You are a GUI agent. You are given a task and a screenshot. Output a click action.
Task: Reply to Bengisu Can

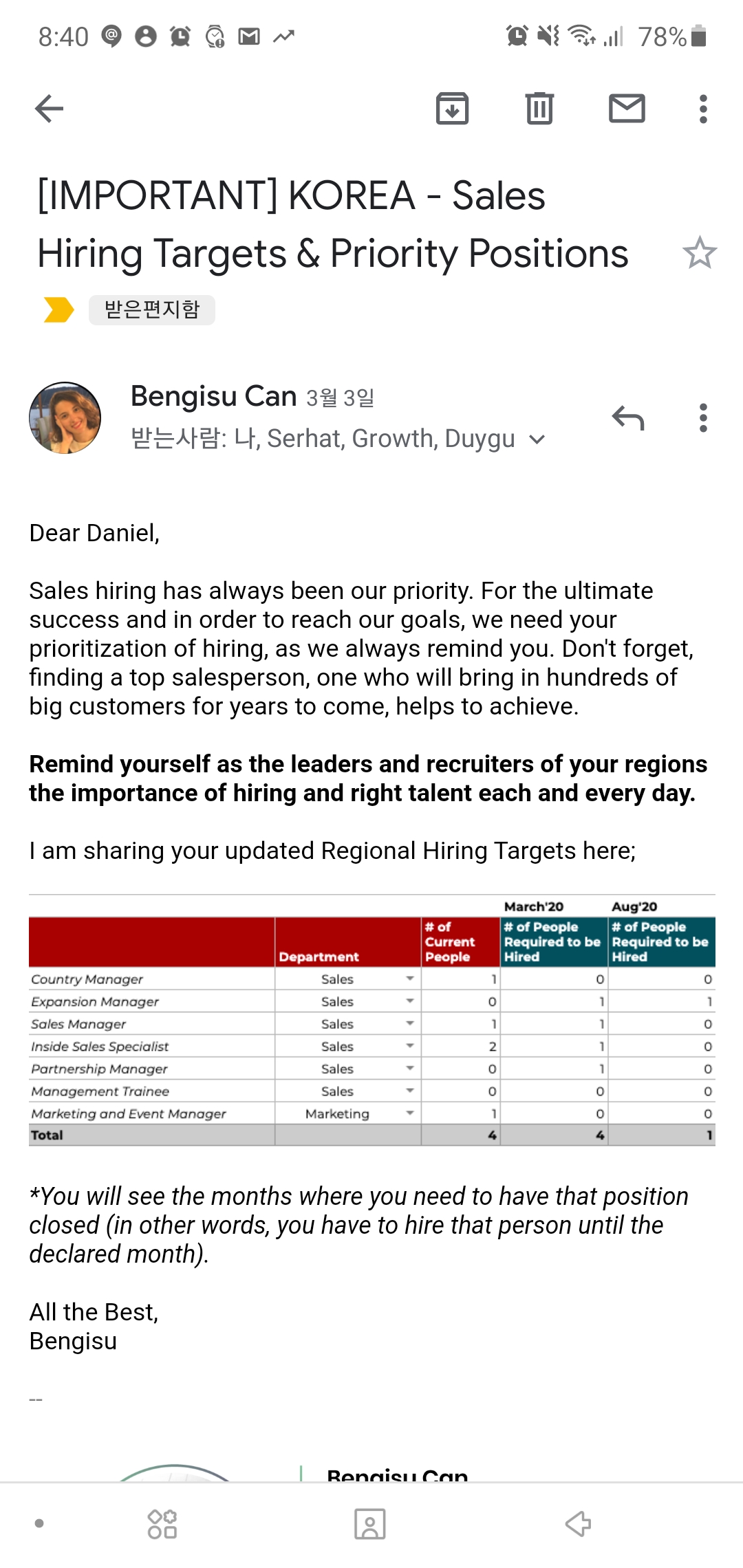627,417
